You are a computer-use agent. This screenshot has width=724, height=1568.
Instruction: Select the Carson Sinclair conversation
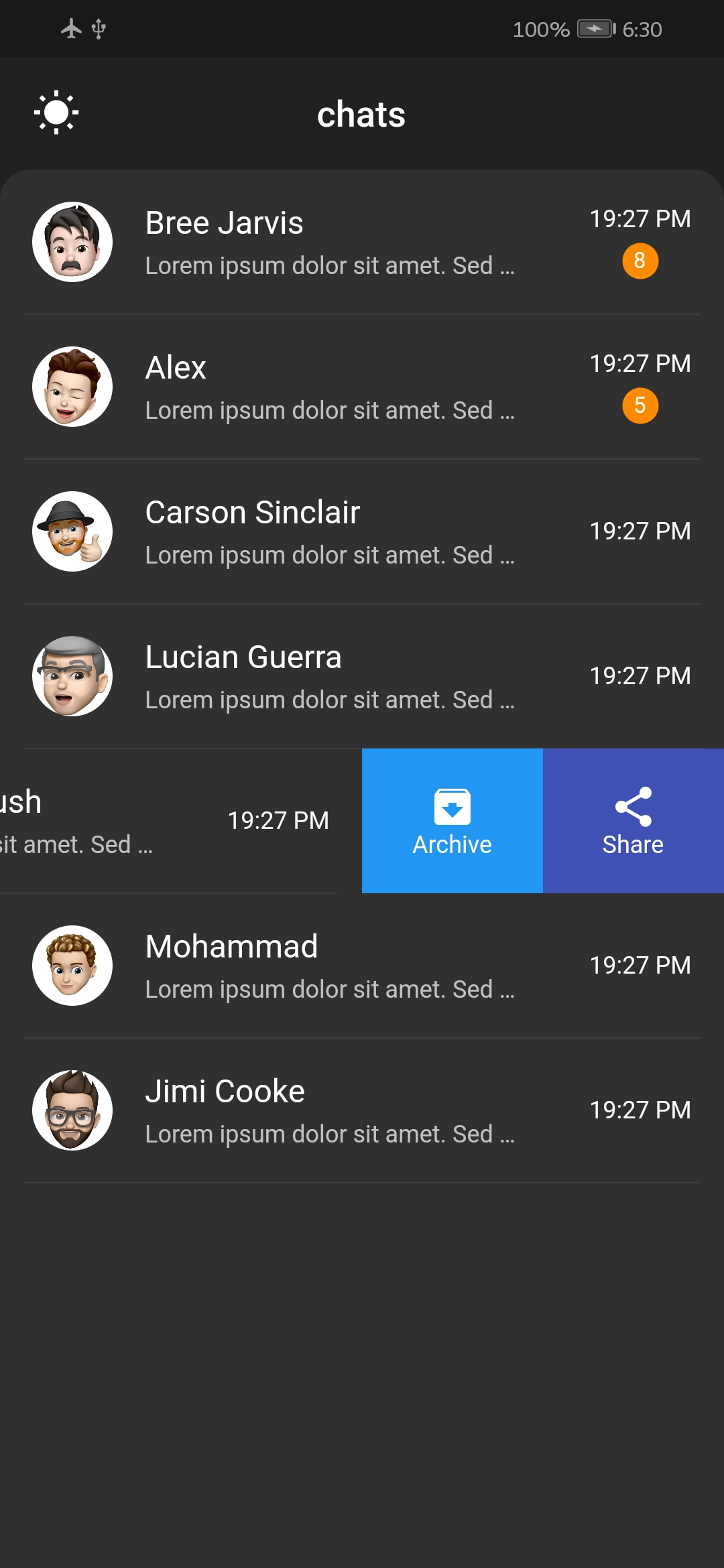(328, 531)
